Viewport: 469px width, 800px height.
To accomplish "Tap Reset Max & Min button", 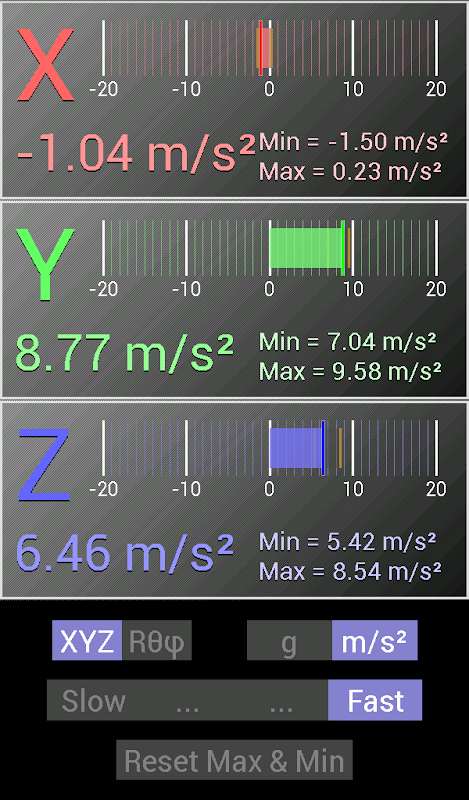I will click(x=234, y=760).
